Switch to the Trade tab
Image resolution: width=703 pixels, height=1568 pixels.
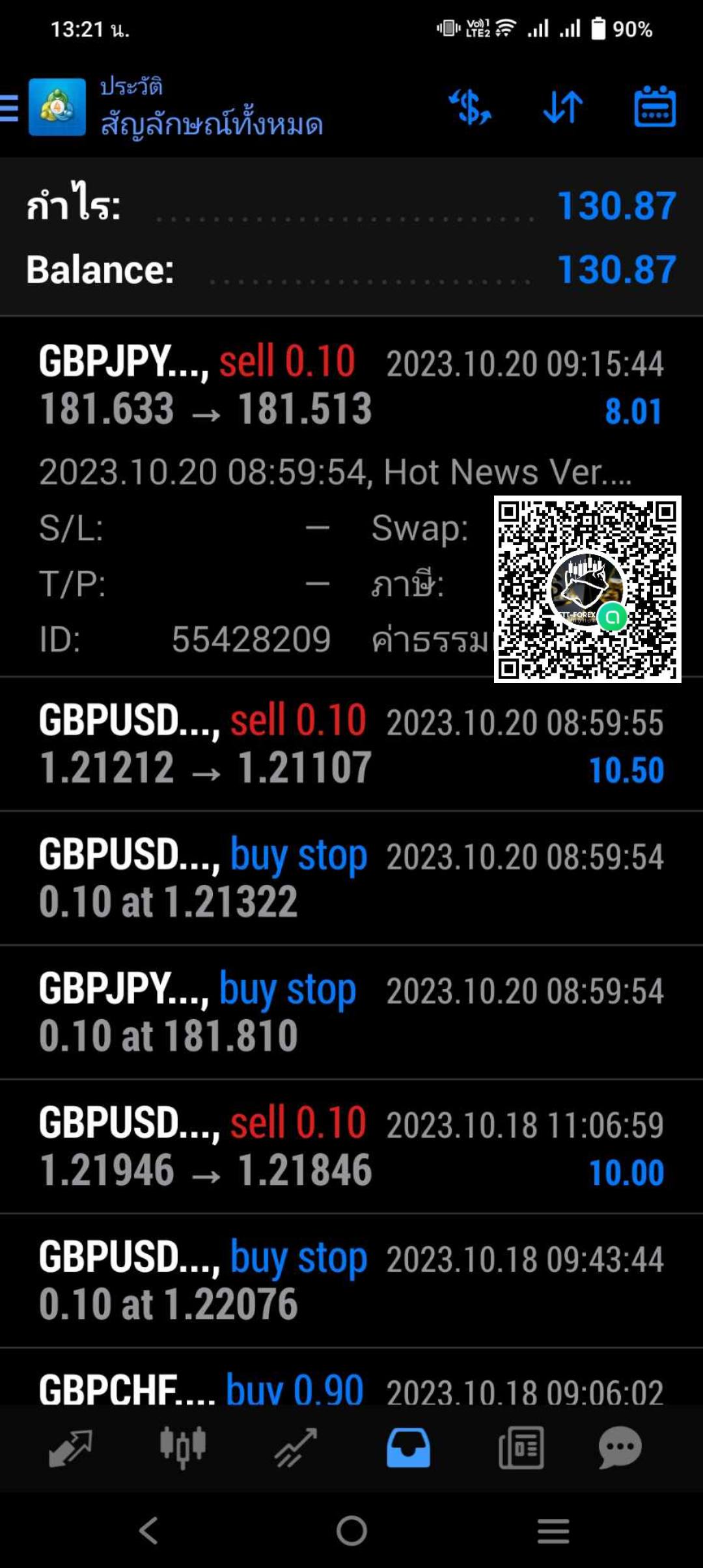(296, 1448)
